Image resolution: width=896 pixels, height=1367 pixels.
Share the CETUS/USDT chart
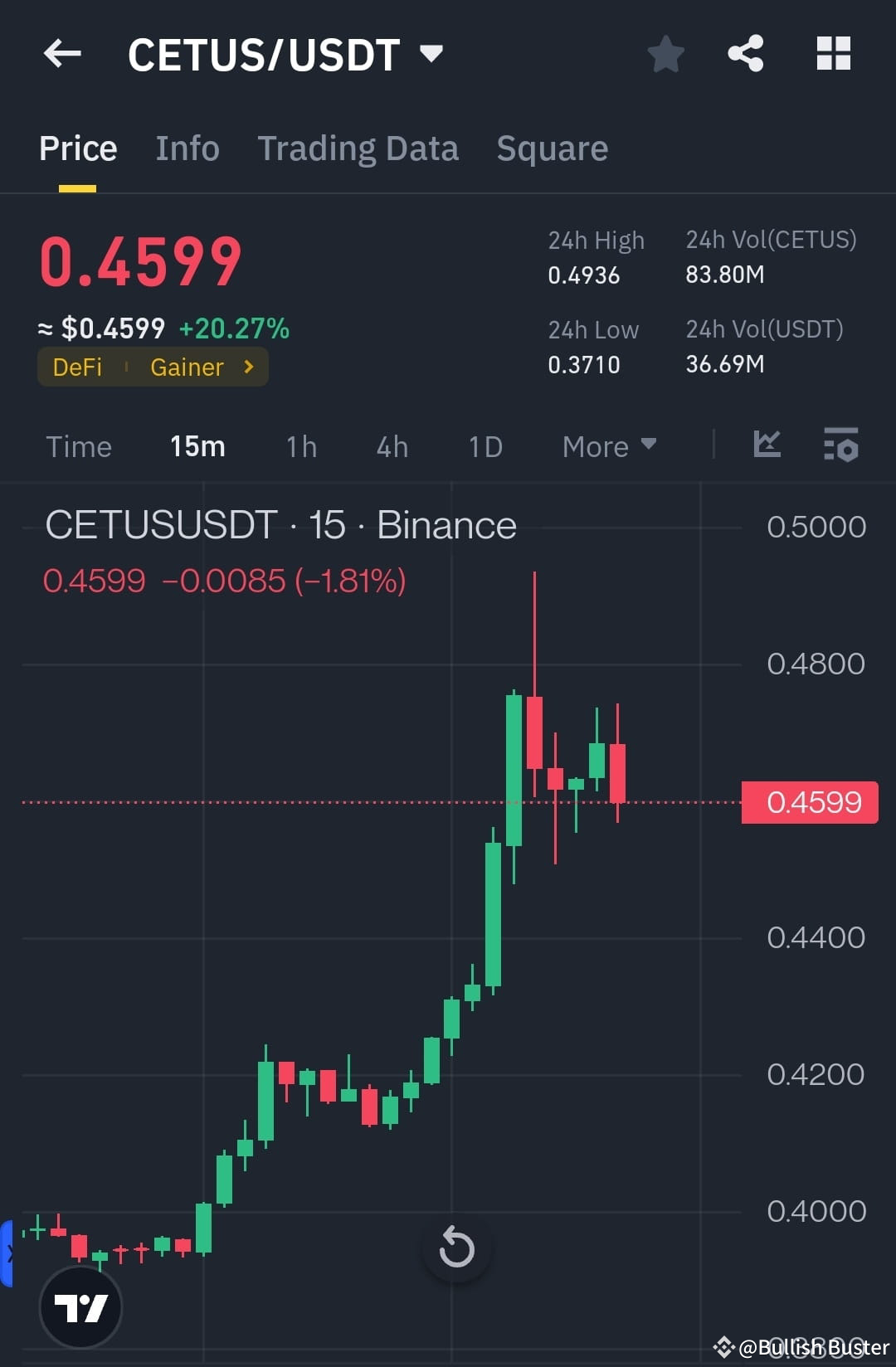(746, 53)
